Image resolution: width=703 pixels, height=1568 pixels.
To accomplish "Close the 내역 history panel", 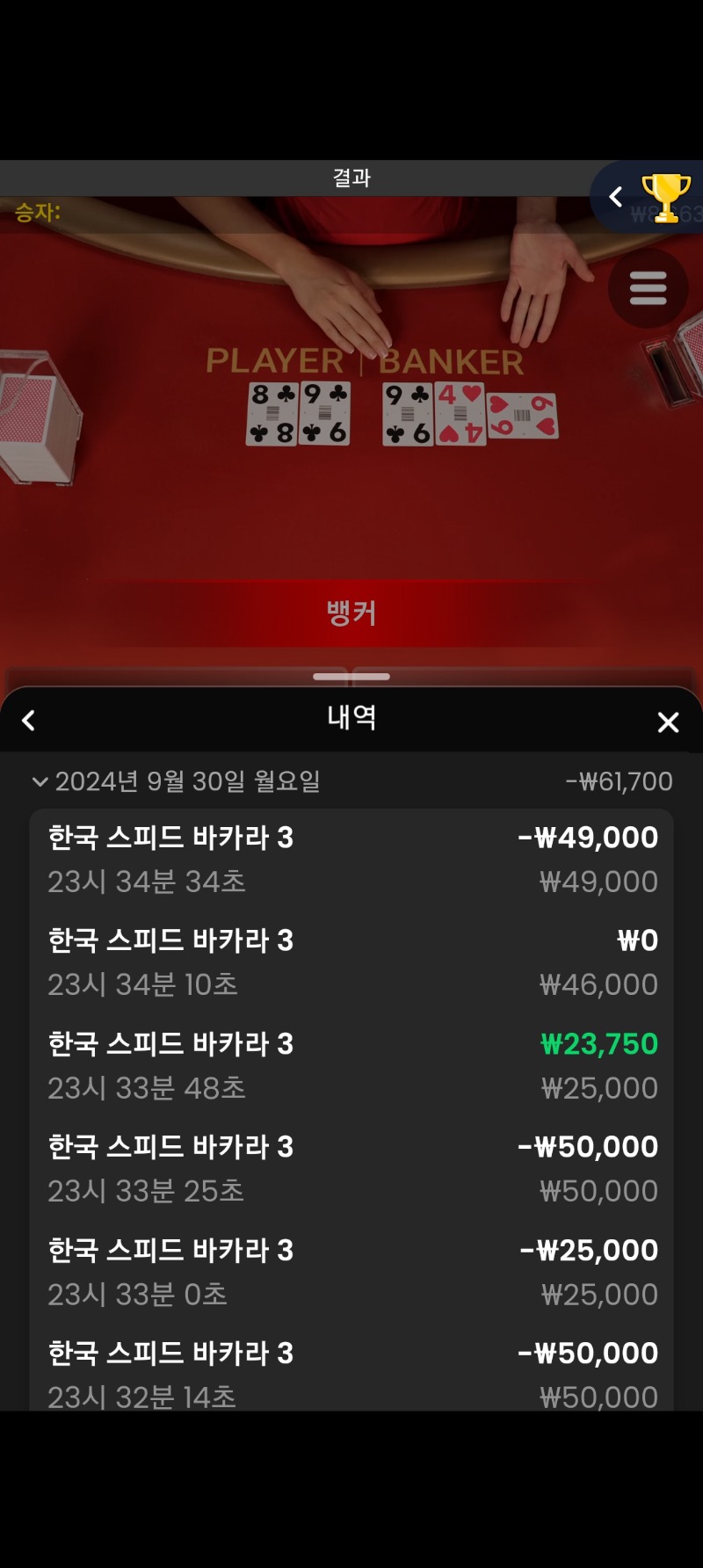I will pos(668,722).
